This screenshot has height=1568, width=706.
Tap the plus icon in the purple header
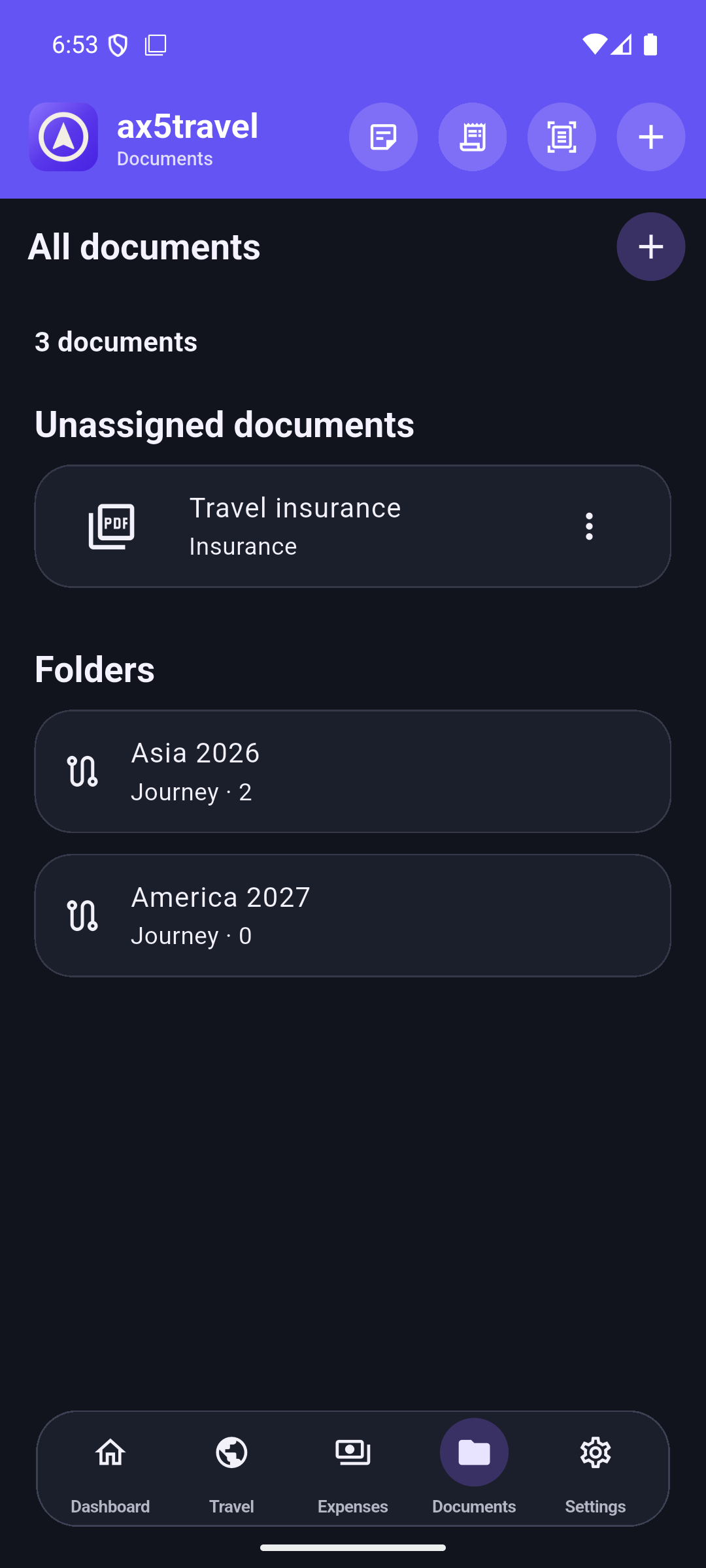click(x=651, y=137)
